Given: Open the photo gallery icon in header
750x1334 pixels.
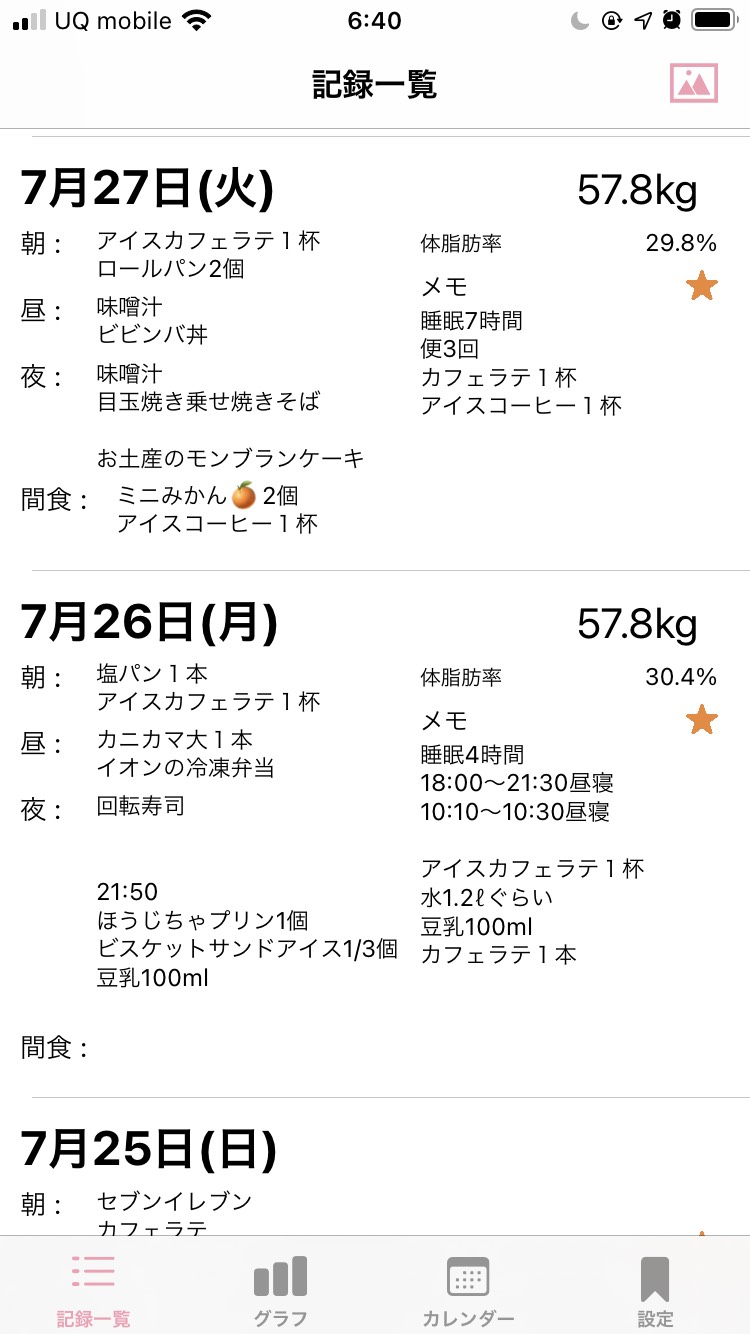Looking at the screenshot, I should pos(694,83).
